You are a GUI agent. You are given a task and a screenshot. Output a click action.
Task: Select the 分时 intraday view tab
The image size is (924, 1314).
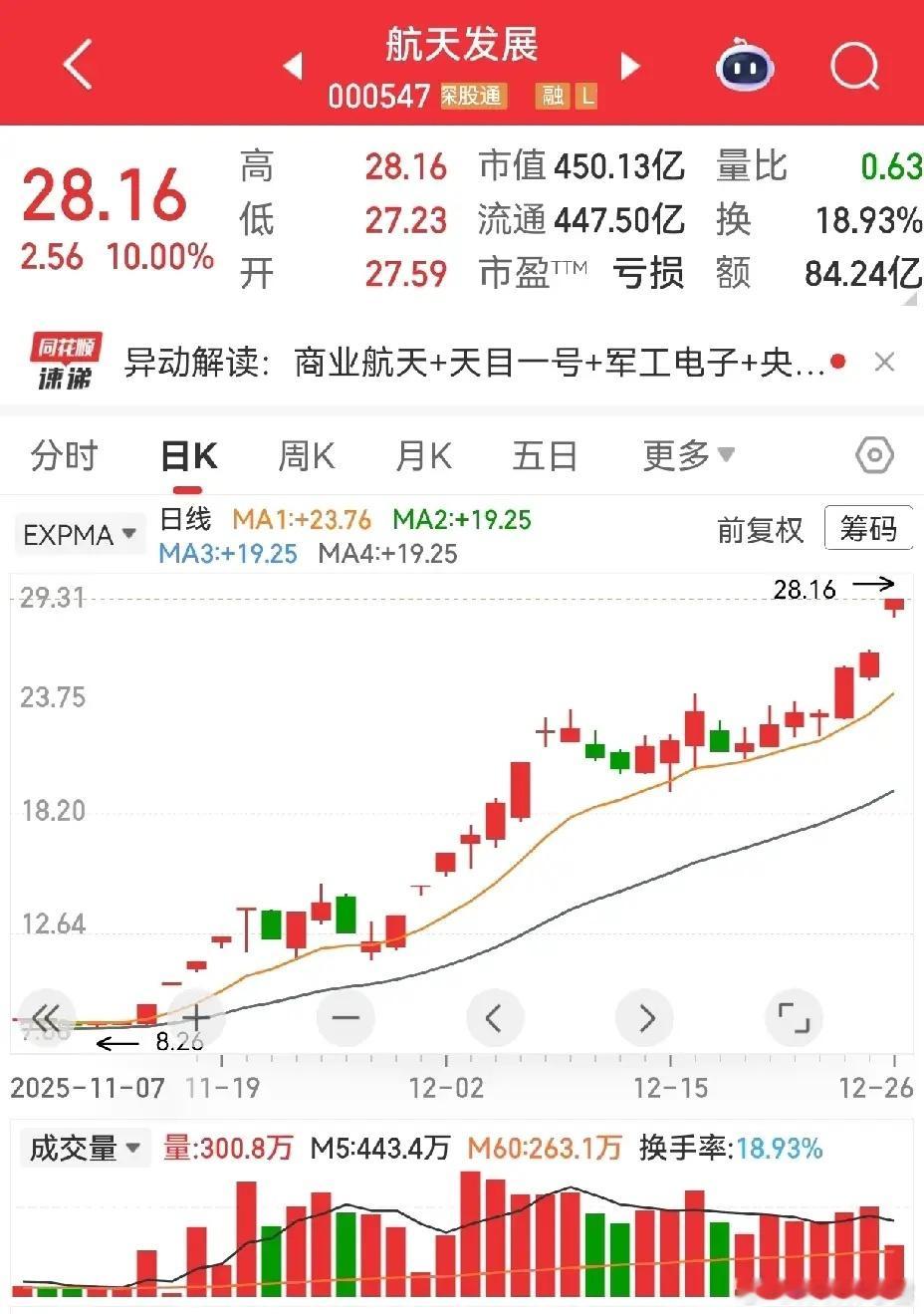(x=64, y=454)
